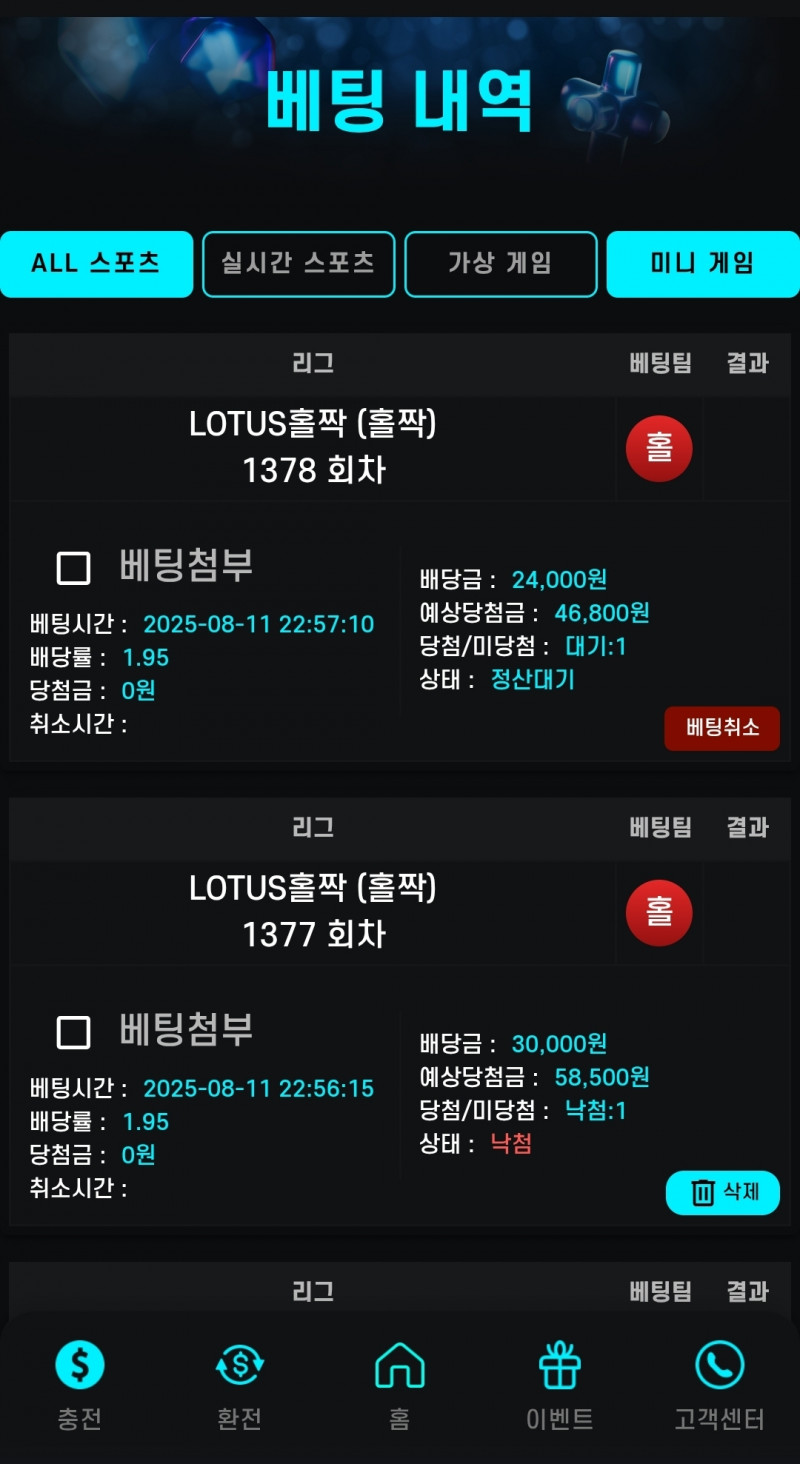The width and height of the screenshot is (800, 1464).
Task: Select the 실시간 스포츠 tab
Action: [298, 264]
